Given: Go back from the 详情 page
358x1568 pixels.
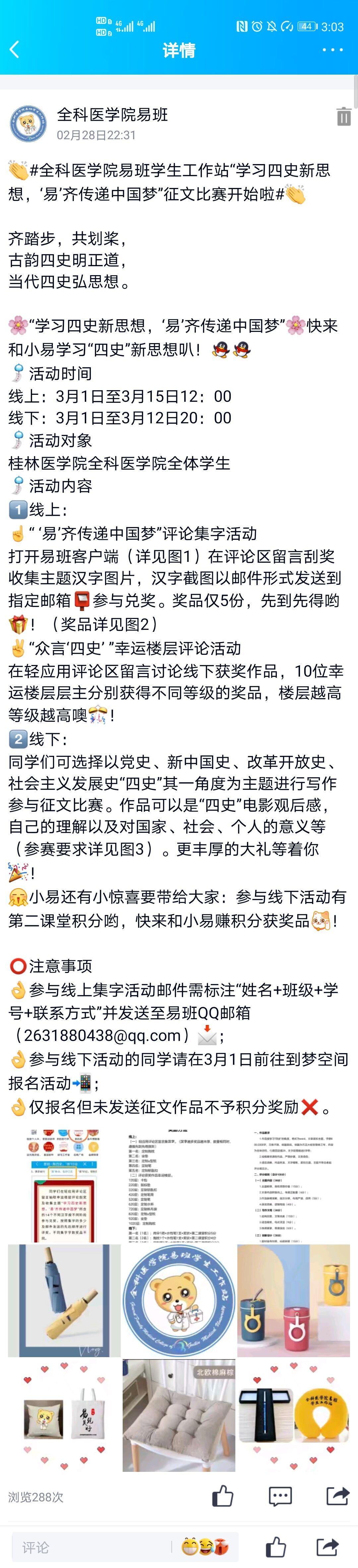Looking at the screenshot, I should point(15,50).
